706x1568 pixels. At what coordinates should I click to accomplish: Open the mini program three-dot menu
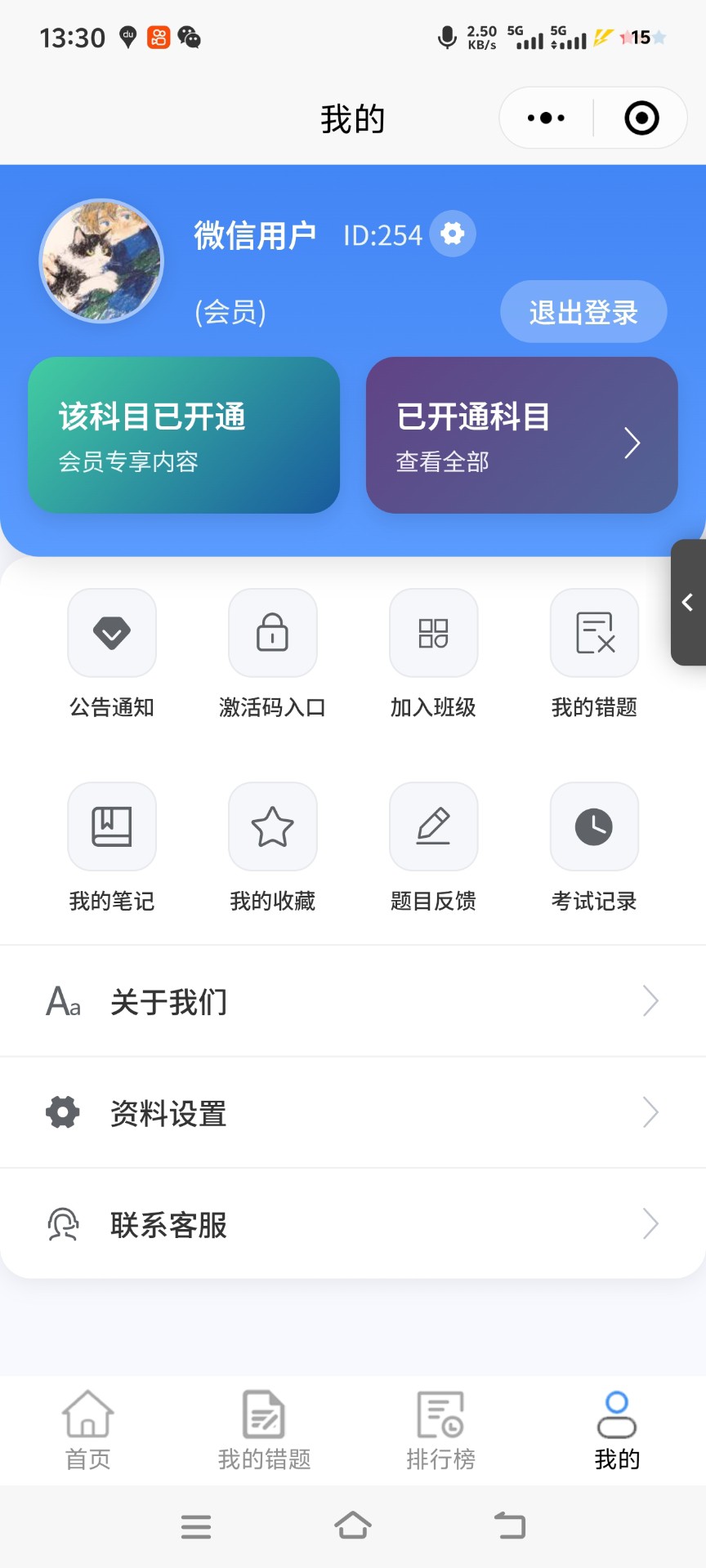point(546,118)
